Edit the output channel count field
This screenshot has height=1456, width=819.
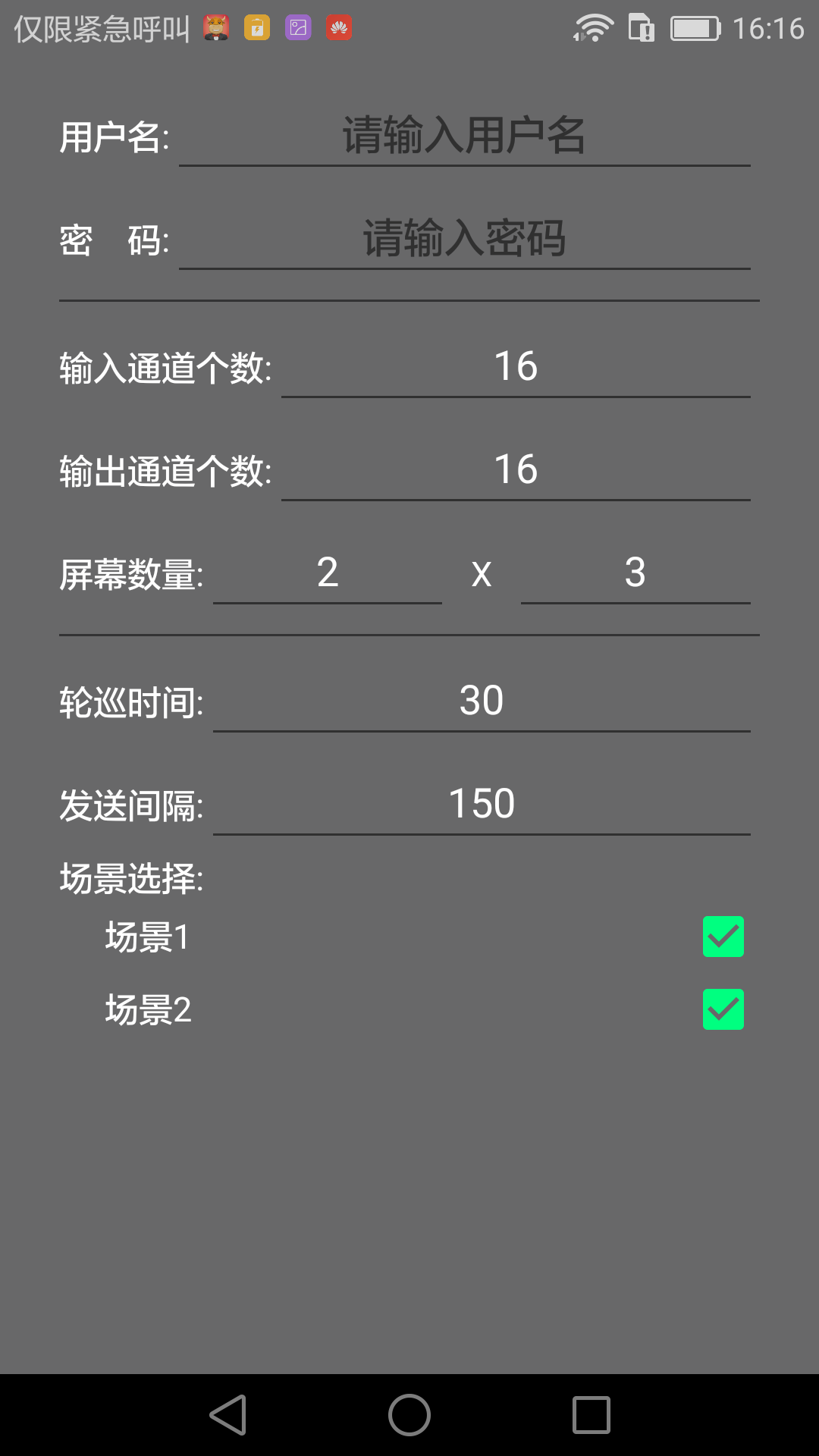pyautogui.click(x=516, y=470)
